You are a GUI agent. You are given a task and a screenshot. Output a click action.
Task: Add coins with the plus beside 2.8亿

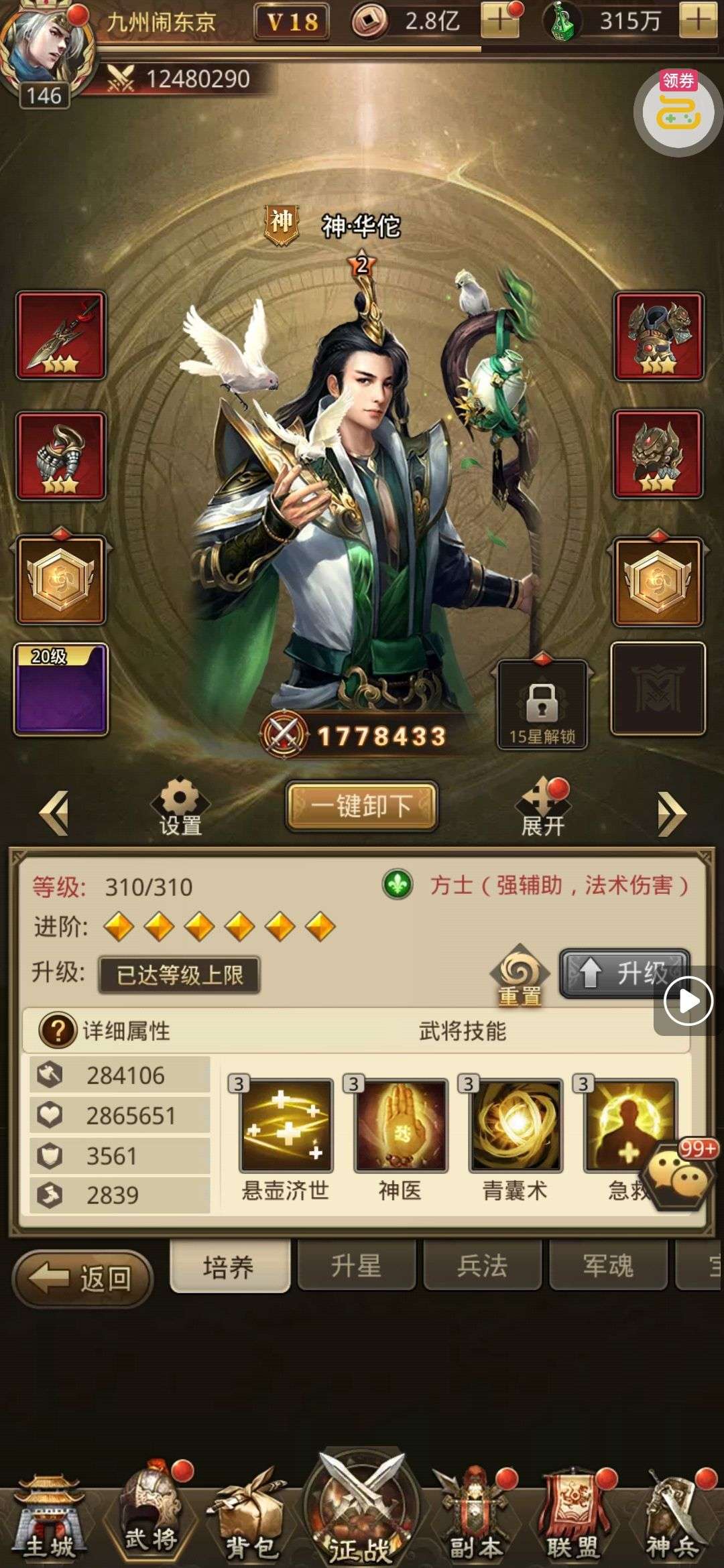tap(499, 21)
